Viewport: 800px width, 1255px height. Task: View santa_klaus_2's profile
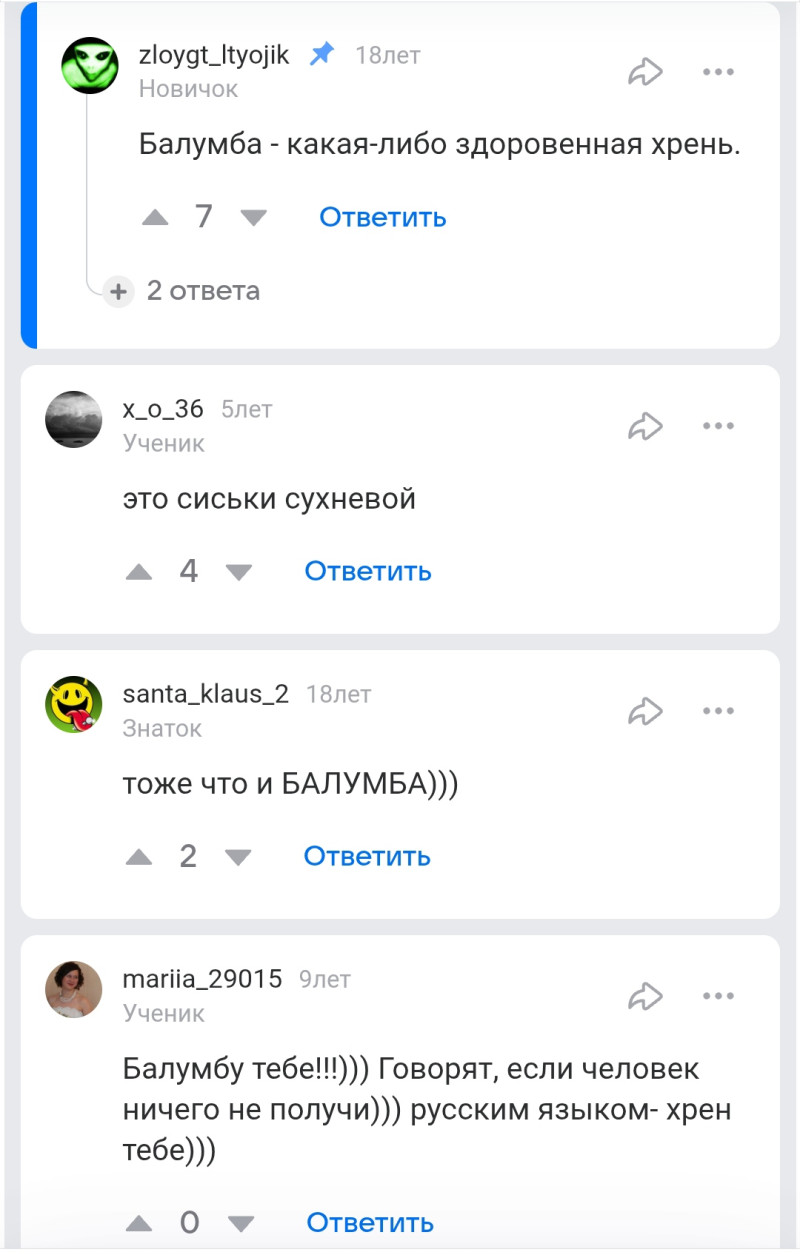(74, 704)
